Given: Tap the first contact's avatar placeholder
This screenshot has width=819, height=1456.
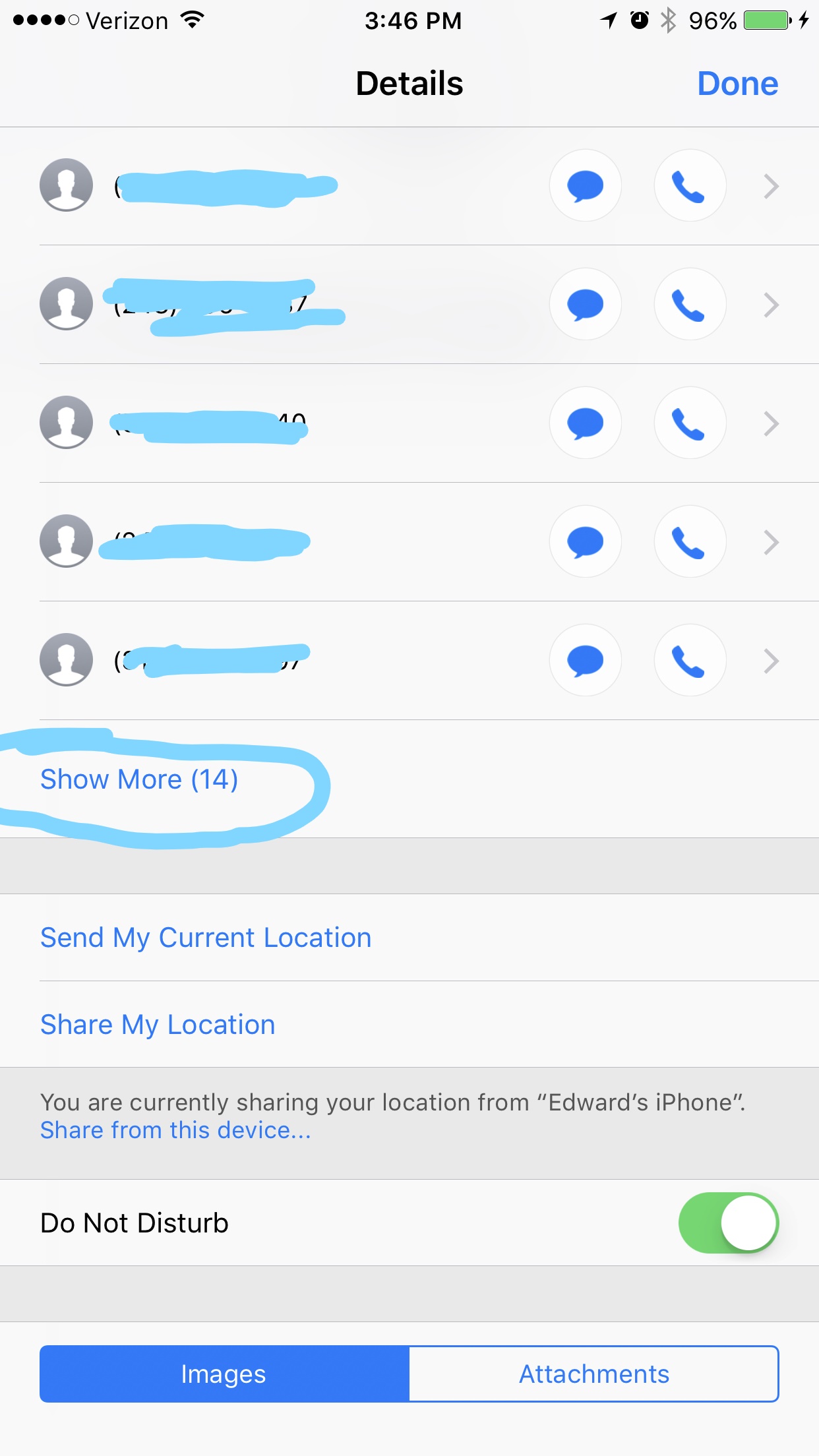Looking at the screenshot, I should (x=66, y=186).
